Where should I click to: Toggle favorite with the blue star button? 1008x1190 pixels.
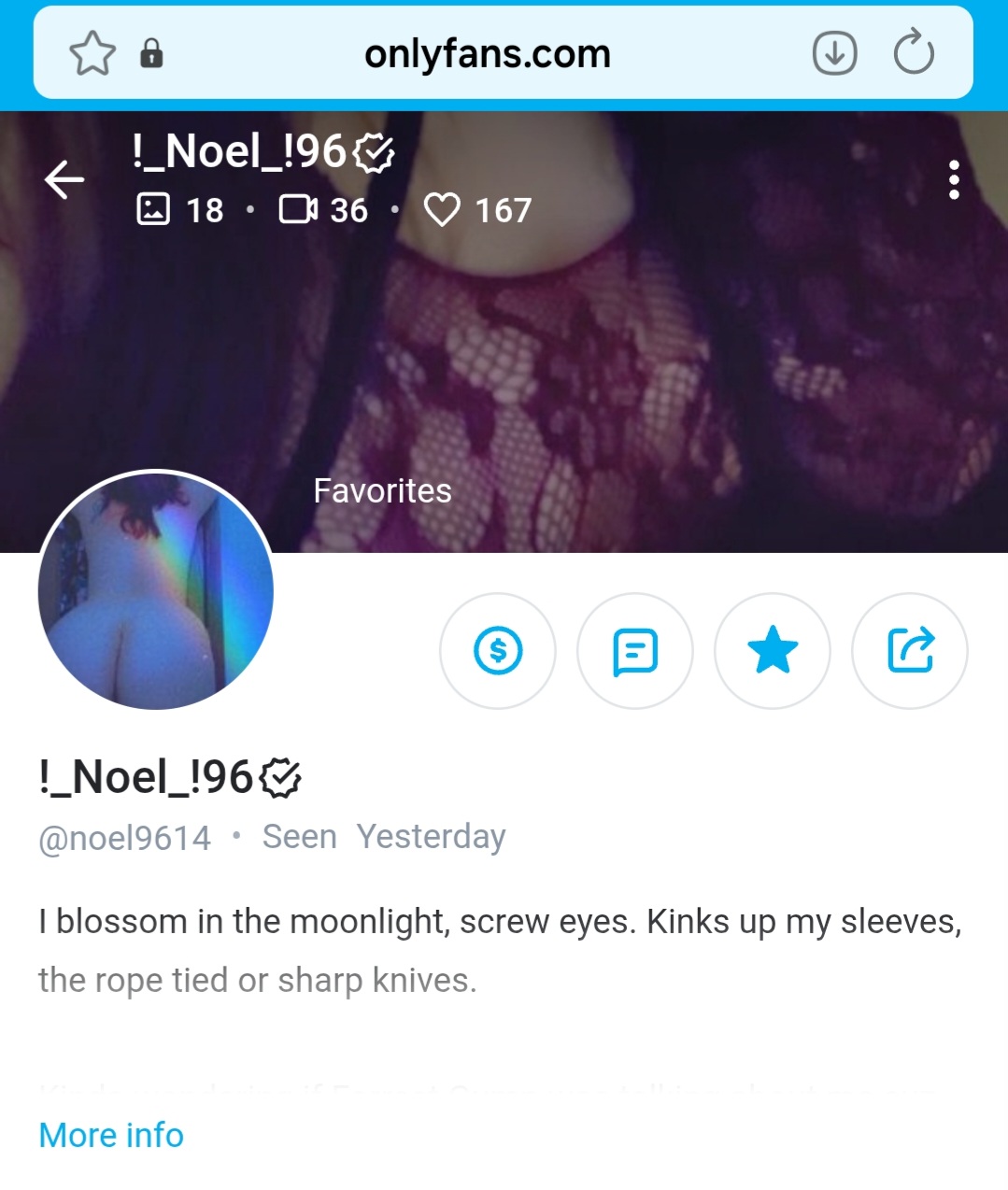(x=773, y=651)
